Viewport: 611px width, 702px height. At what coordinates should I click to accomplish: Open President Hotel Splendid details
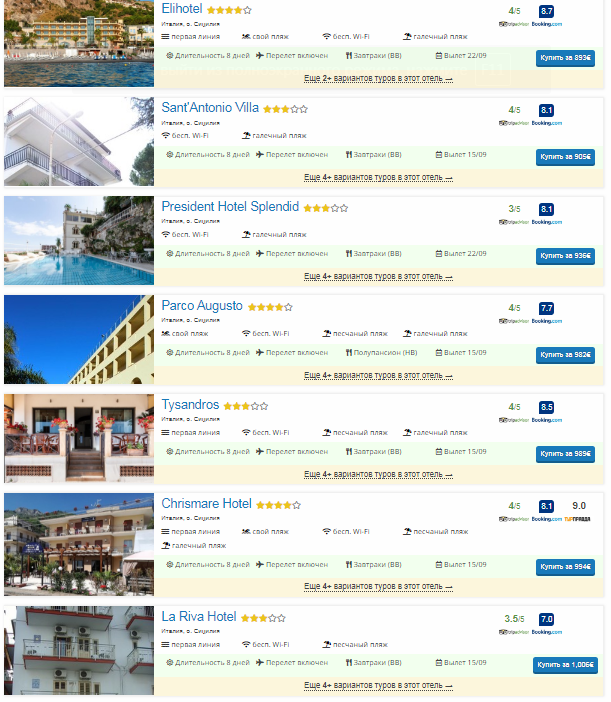(x=230, y=207)
